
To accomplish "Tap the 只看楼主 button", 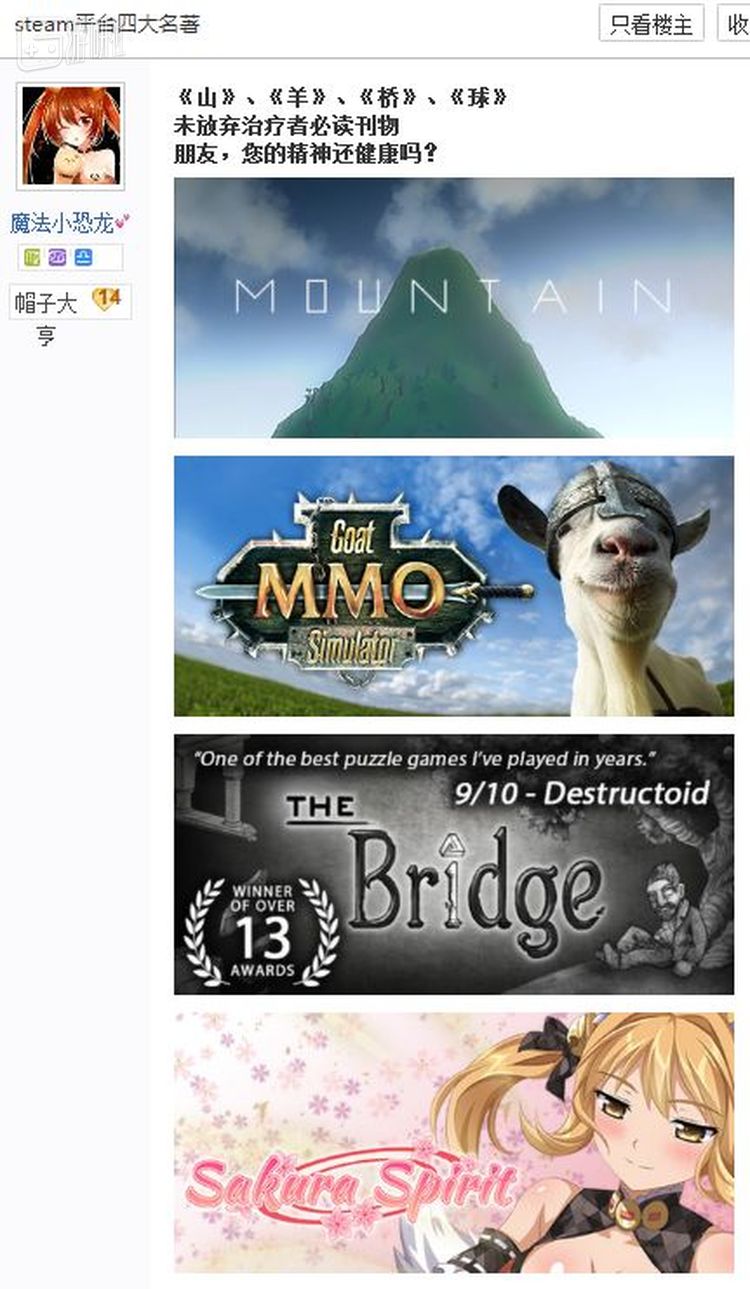I will 651,23.
